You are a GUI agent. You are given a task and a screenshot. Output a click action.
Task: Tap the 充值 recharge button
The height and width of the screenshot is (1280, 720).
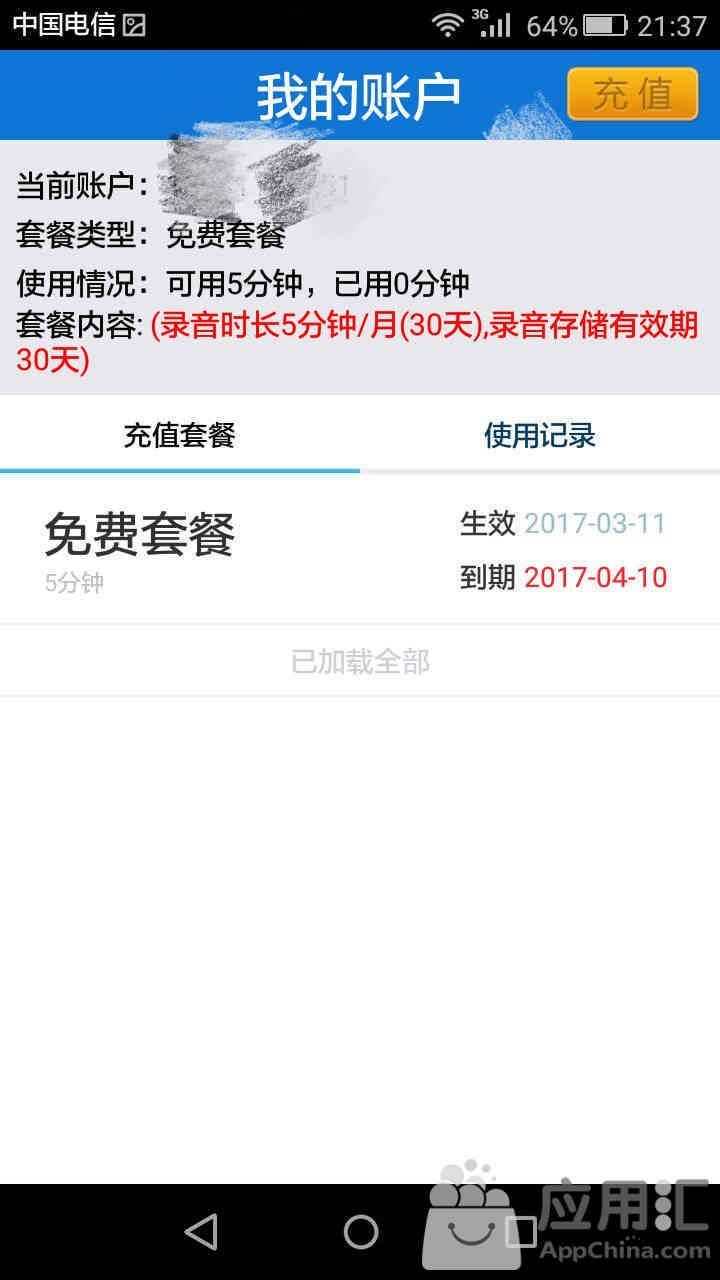pos(632,94)
